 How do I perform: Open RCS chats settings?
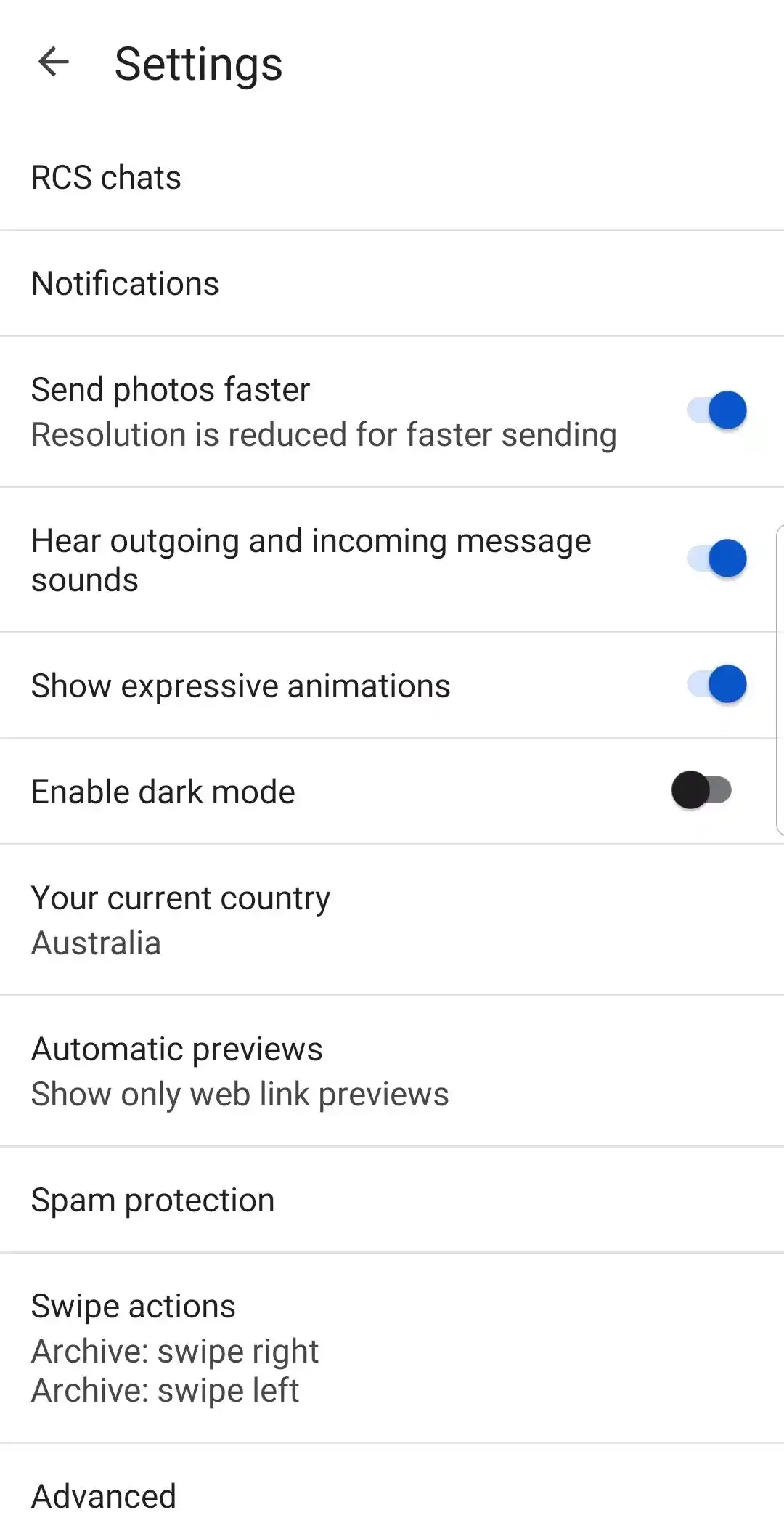(x=106, y=178)
